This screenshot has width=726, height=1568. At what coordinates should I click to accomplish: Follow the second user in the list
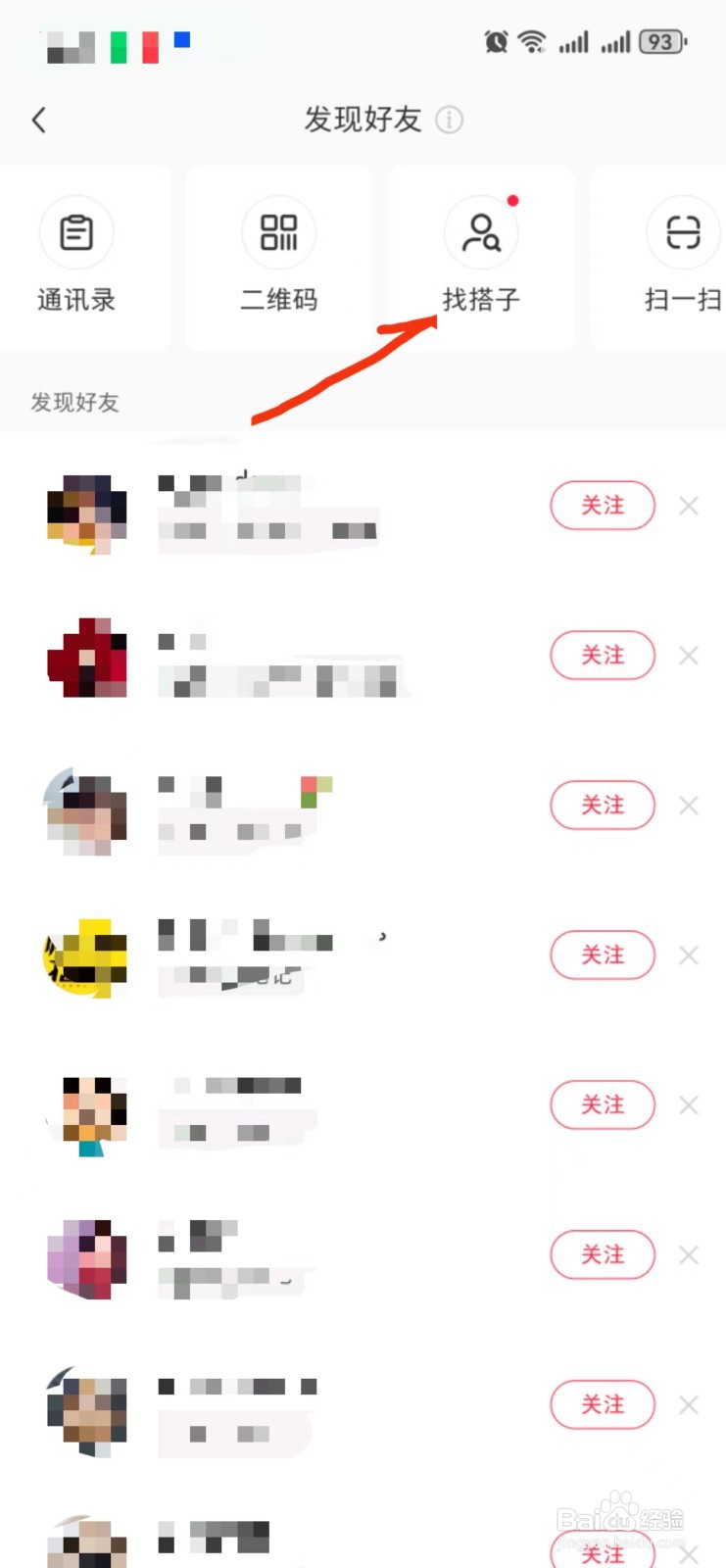(x=602, y=656)
